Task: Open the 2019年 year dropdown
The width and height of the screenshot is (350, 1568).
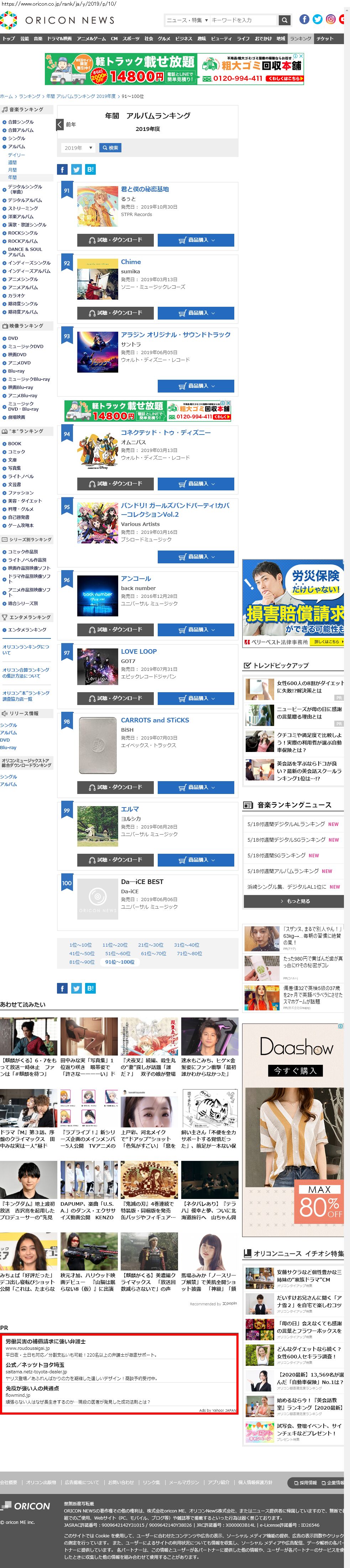Action: (77, 148)
